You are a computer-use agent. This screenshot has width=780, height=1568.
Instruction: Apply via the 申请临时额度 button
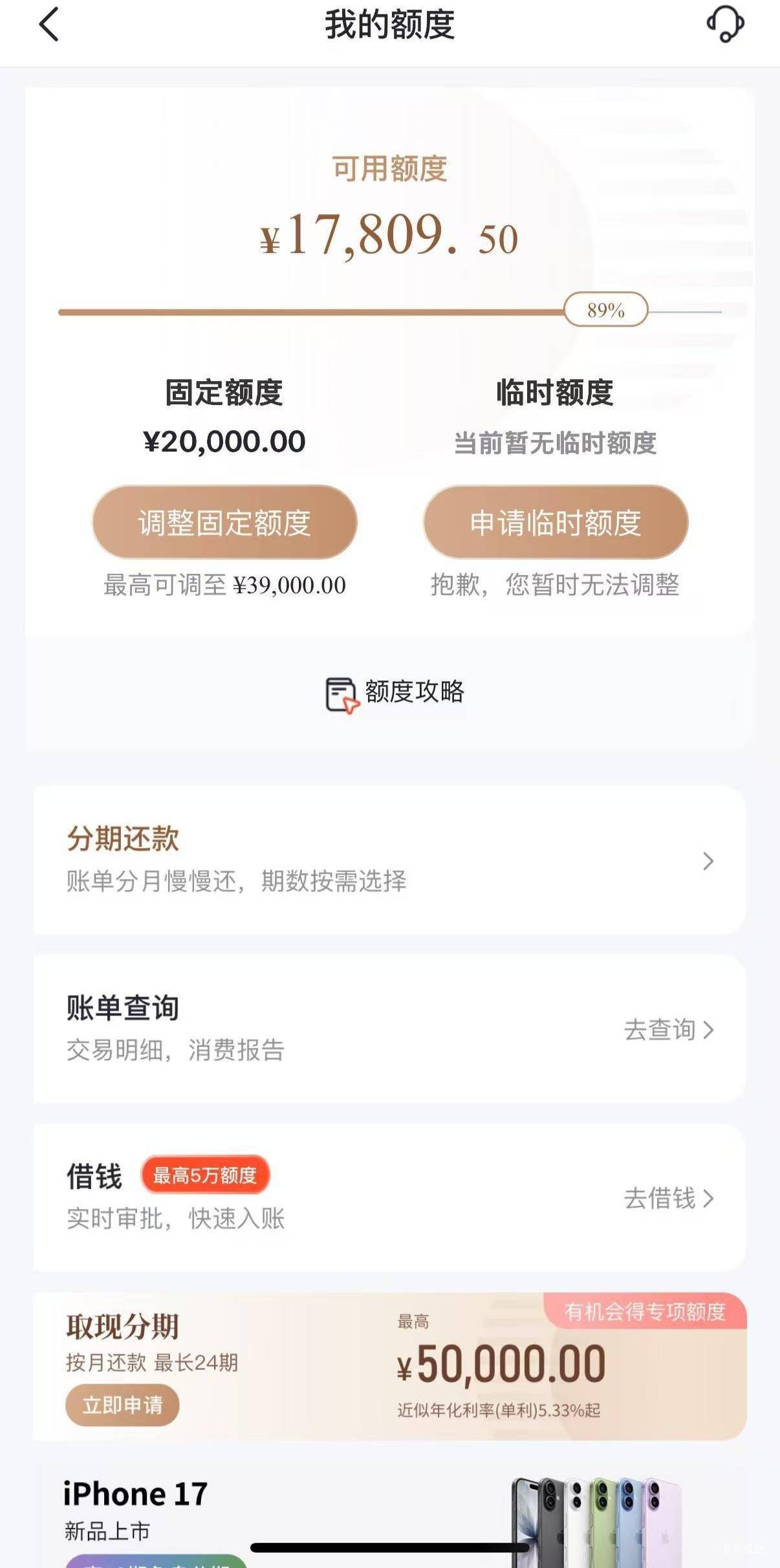[556, 522]
